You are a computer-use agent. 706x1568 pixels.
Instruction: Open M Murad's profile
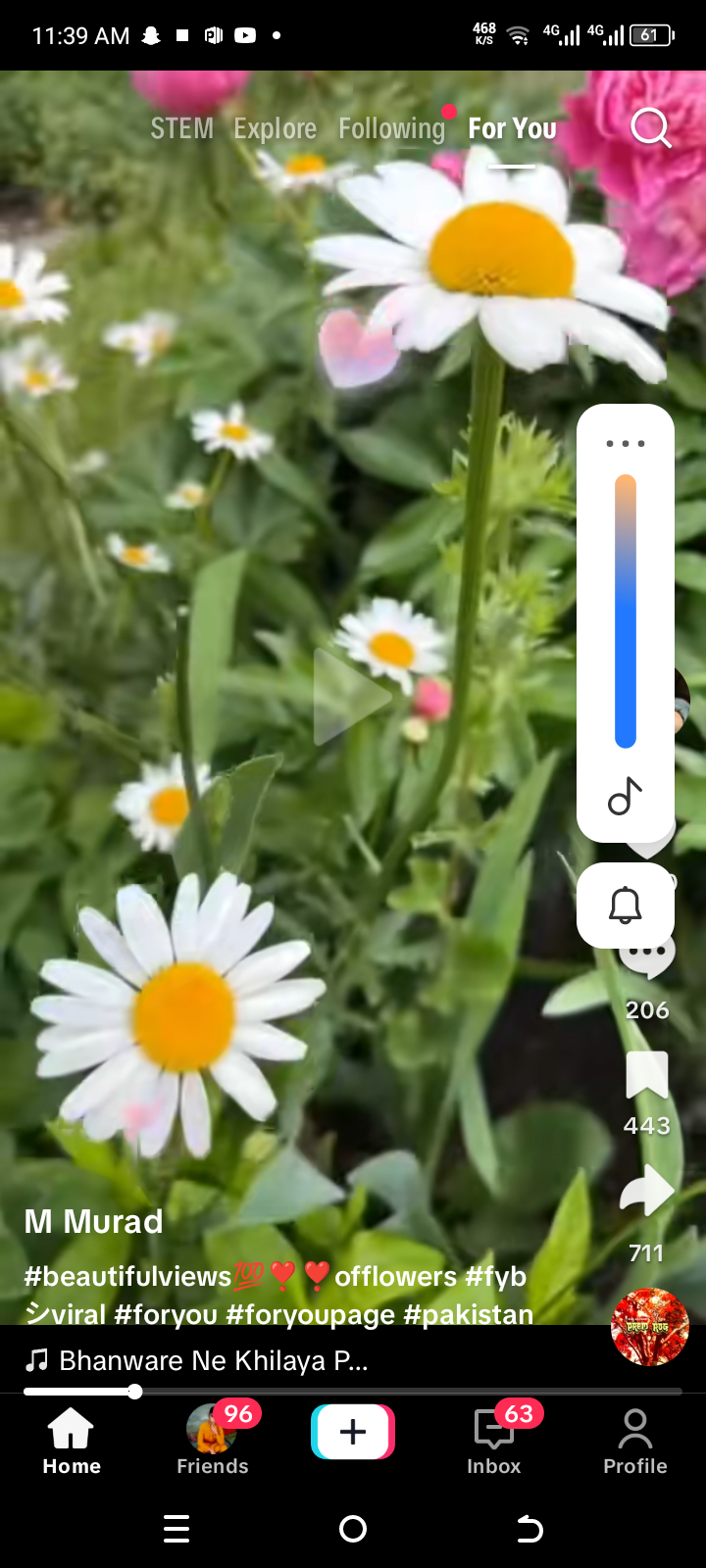94,1222
